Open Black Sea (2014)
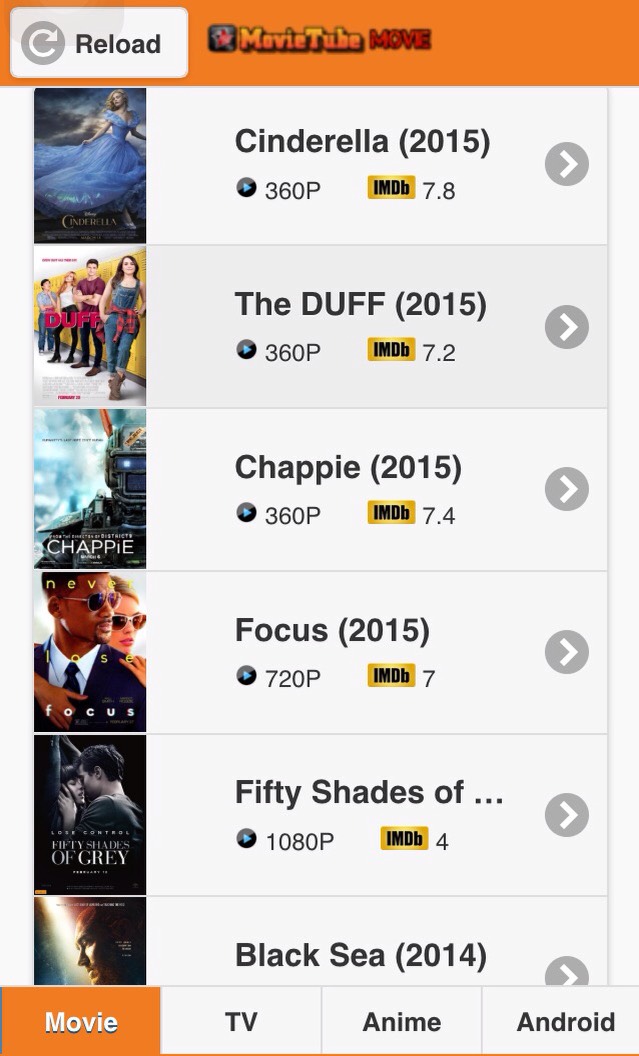639x1056 pixels. click(x=321, y=942)
